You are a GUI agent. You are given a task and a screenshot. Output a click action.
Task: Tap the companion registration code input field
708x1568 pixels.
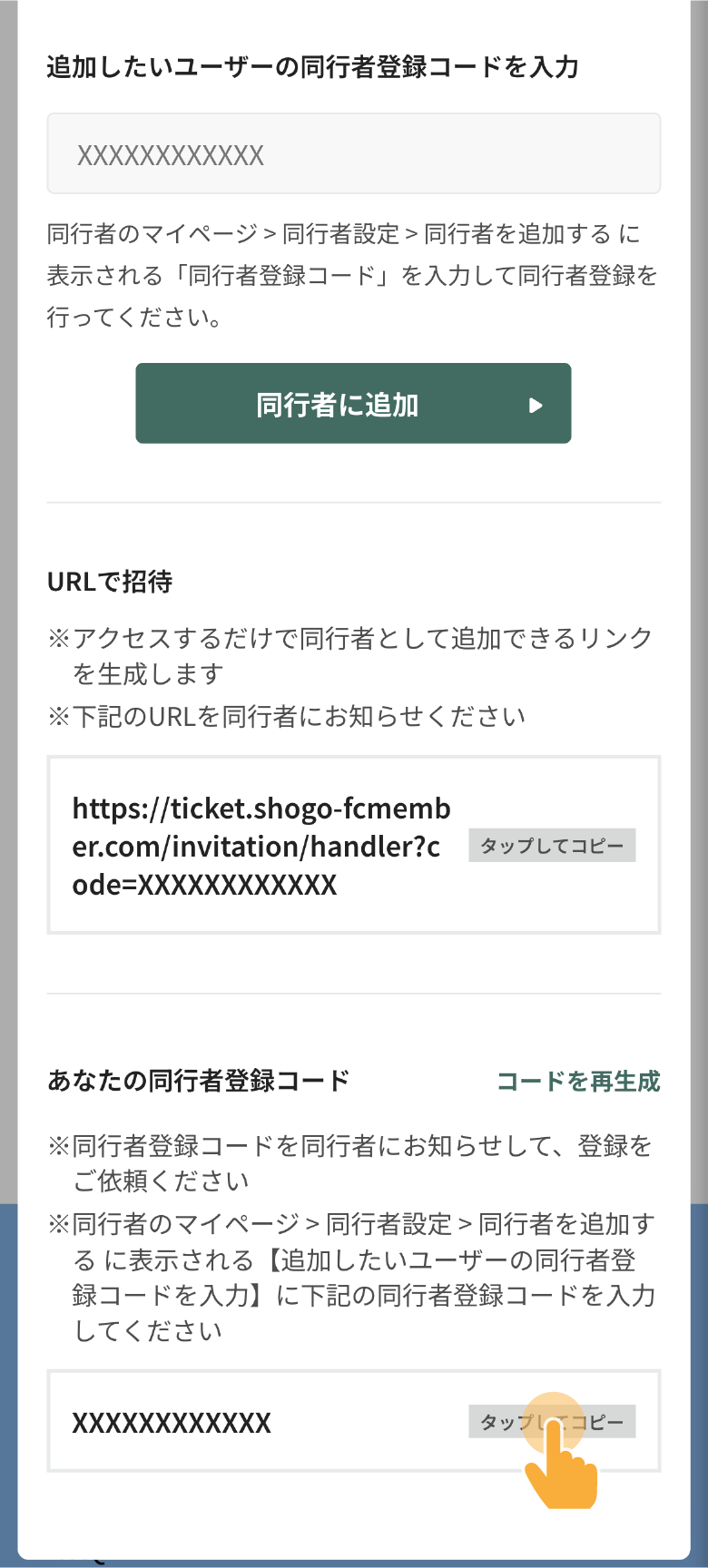pyautogui.click(x=353, y=153)
